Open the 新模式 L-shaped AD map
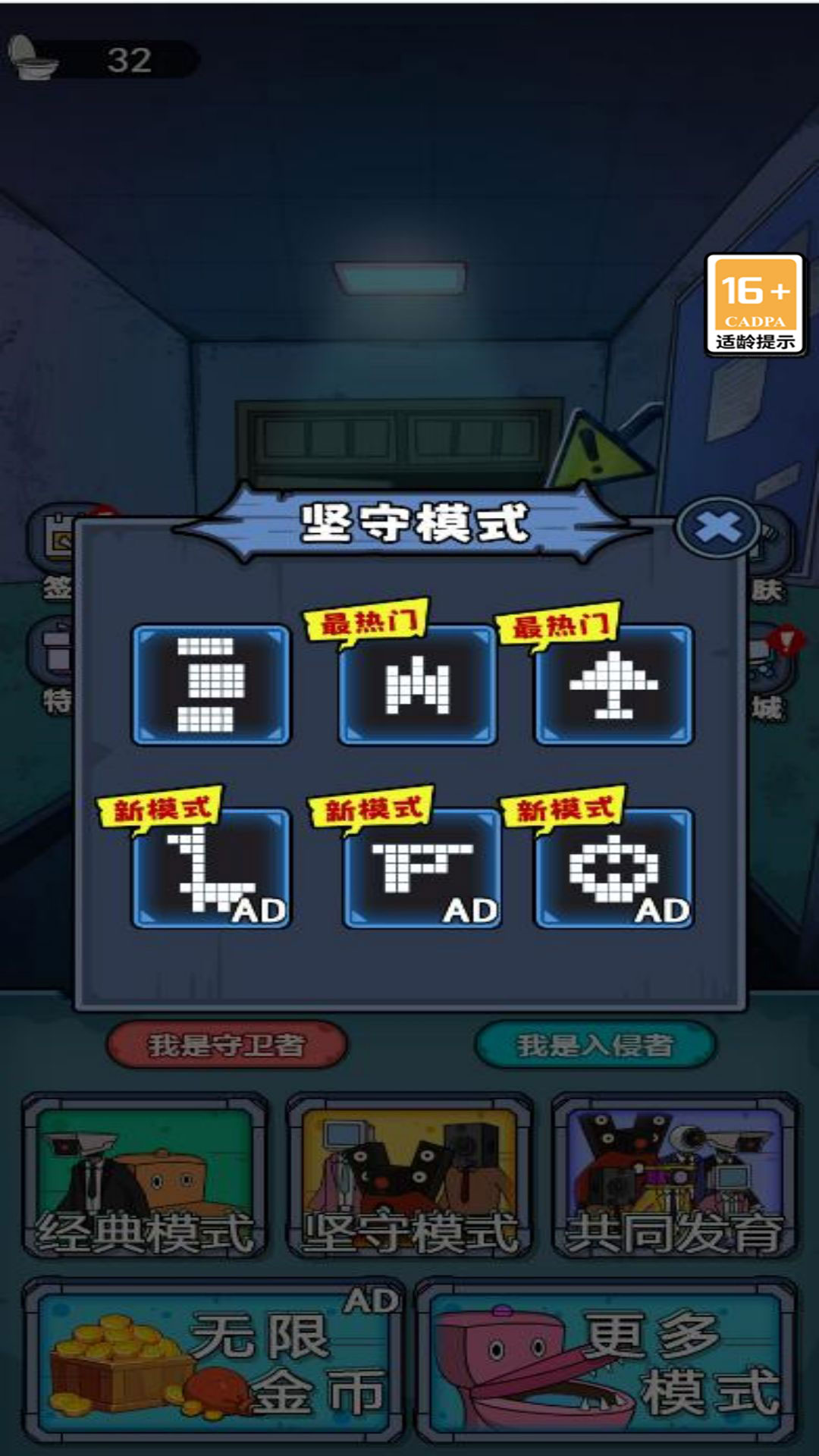Image resolution: width=819 pixels, height=1456 pixels. (212, 868)
